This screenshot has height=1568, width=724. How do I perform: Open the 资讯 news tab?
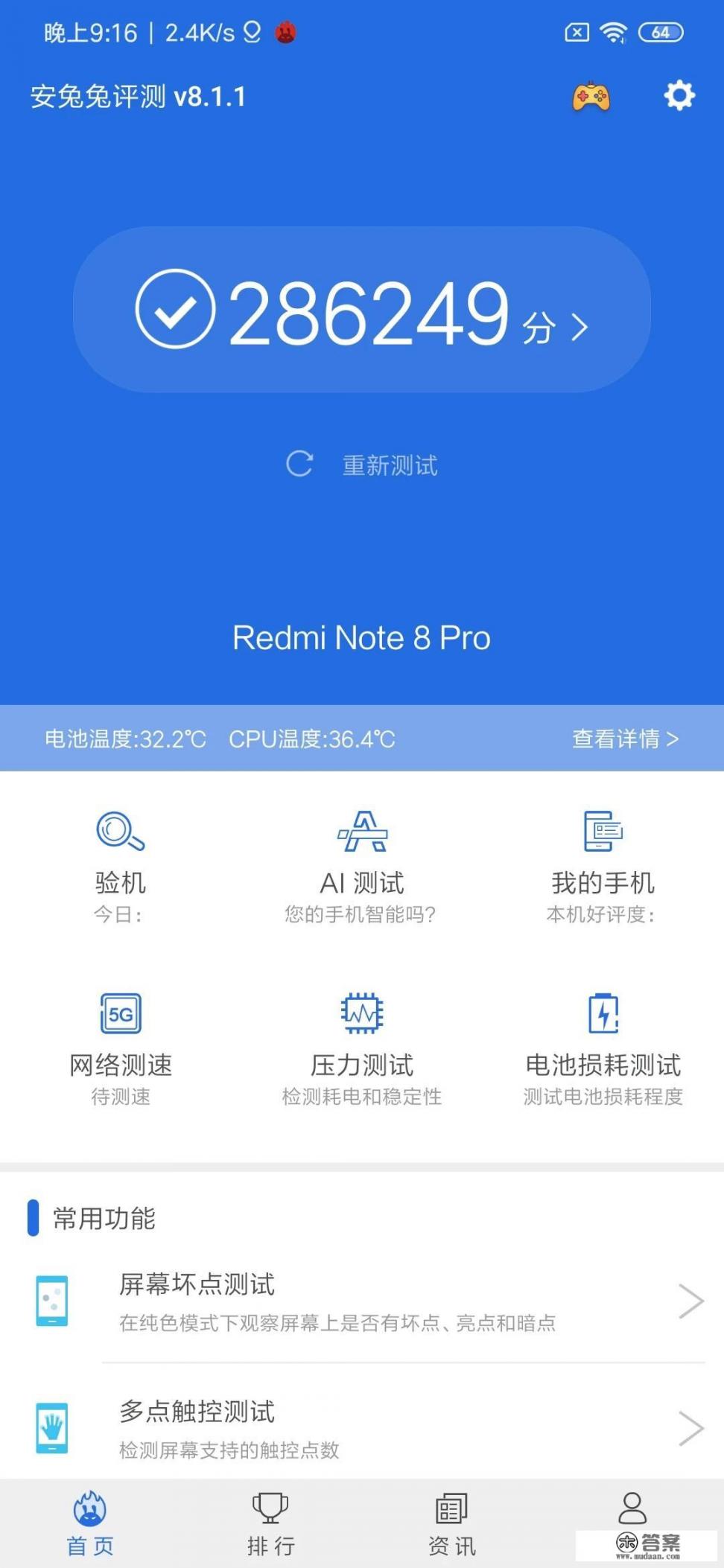click(452, 1519)
